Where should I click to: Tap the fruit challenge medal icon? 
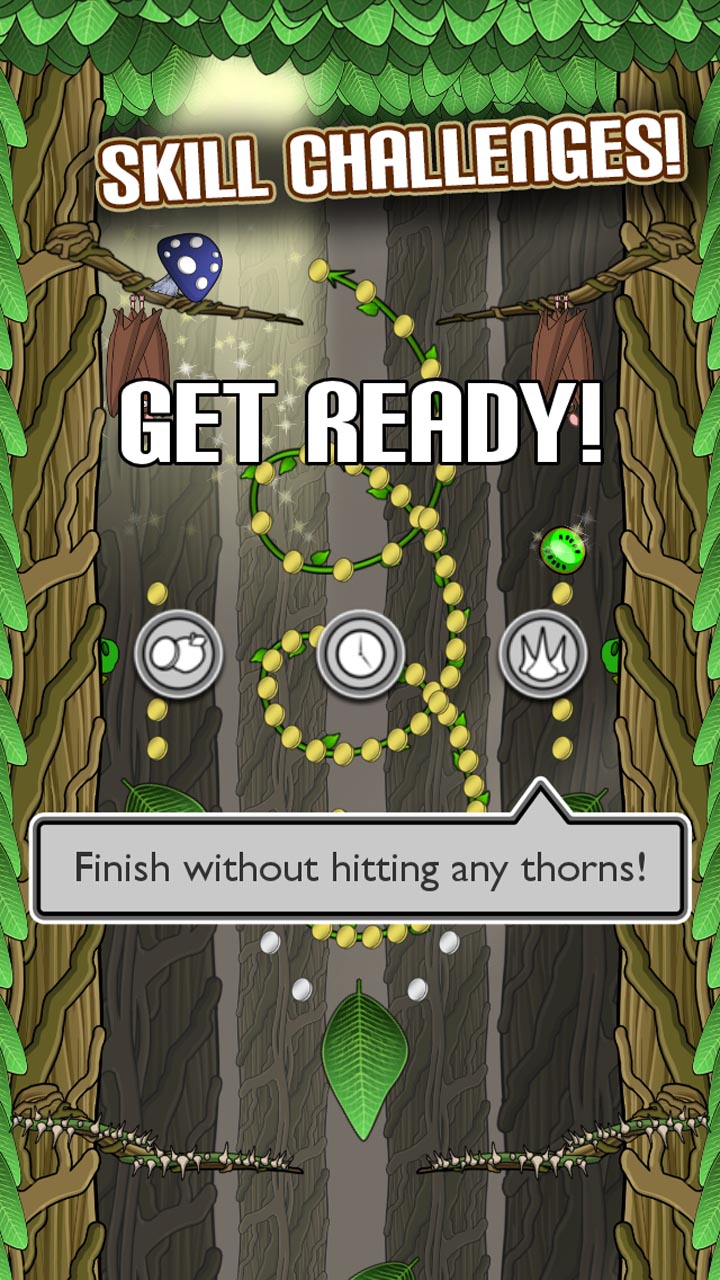[178, 654]
